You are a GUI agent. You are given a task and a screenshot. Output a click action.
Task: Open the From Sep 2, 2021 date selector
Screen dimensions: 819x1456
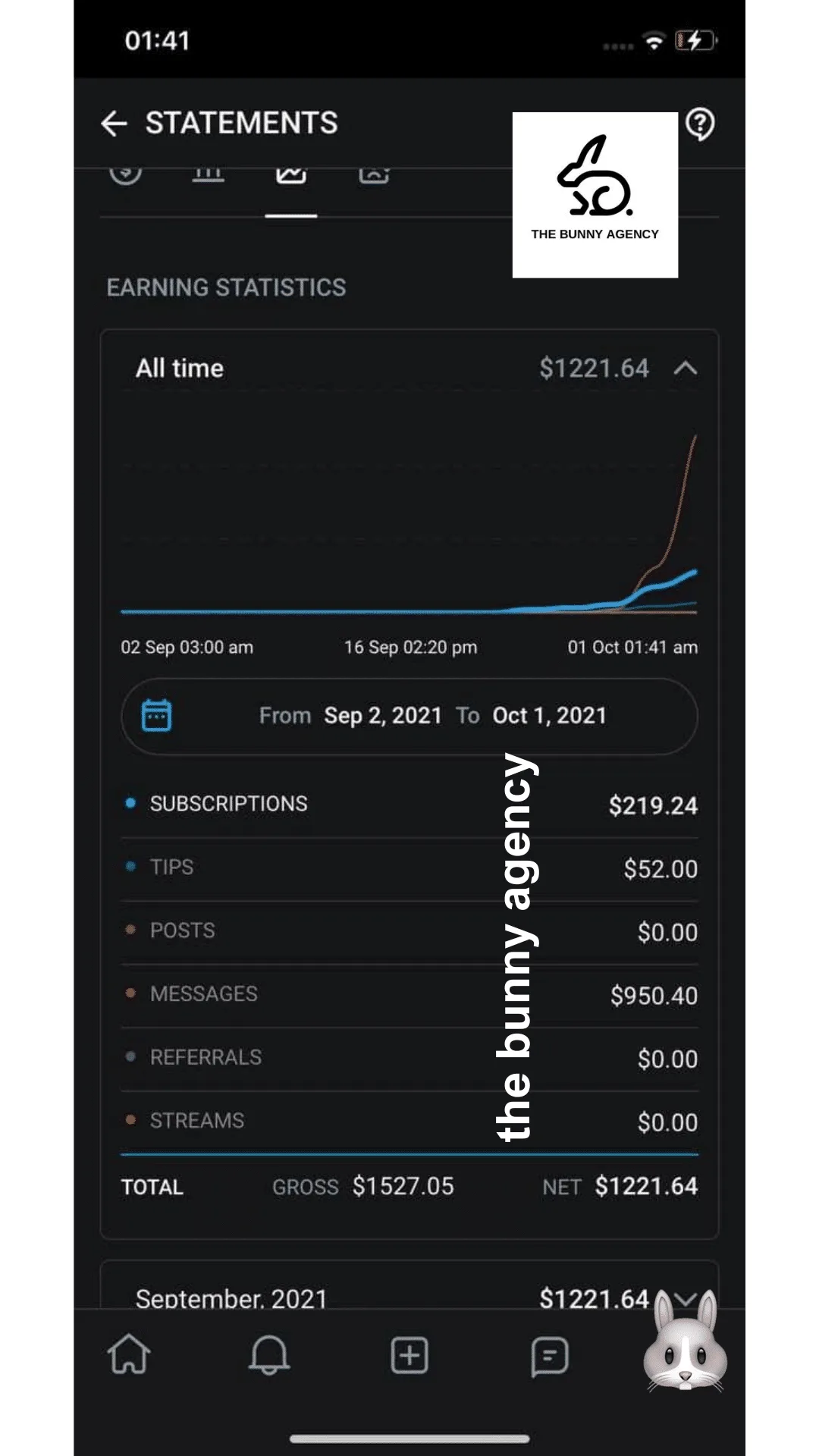(x=383, y=715)
